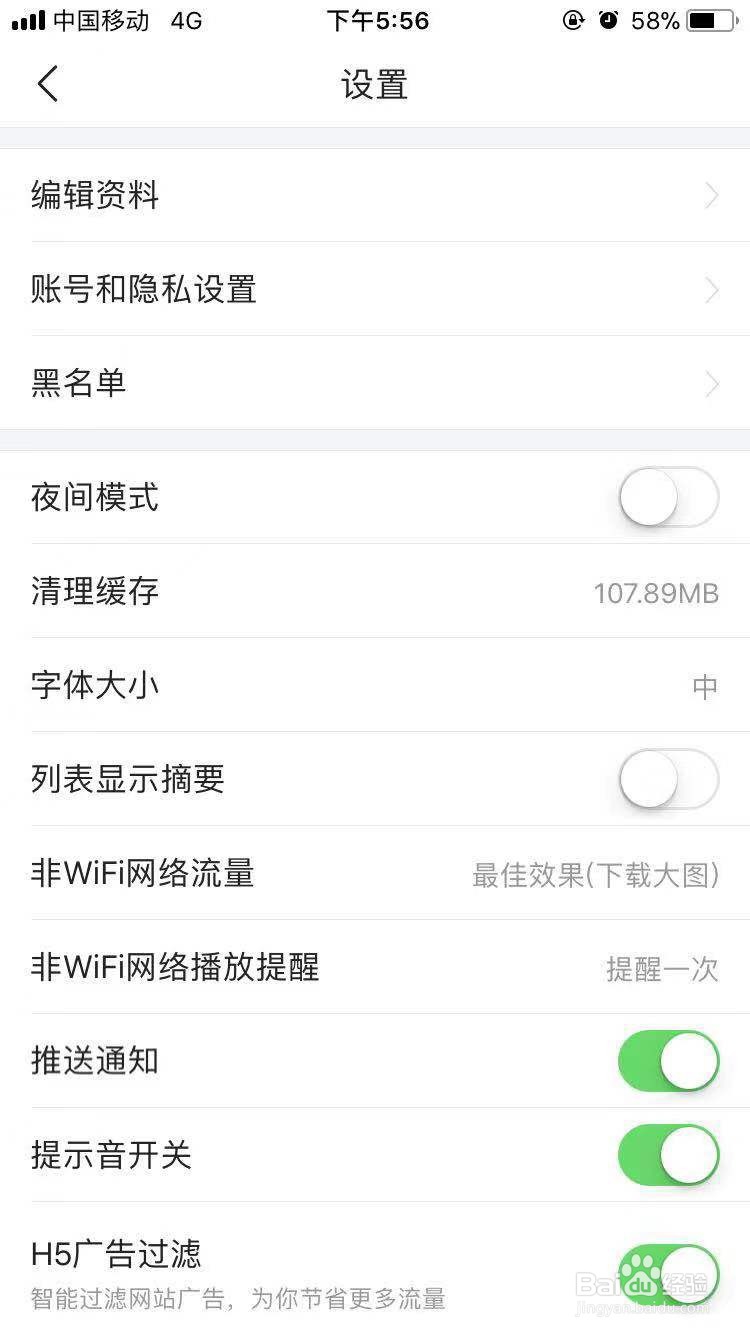Turn off the 提示音开关 switch
Image resolution: width=750 pixels, height=1334 pixels.
(x=667, y=1155)
